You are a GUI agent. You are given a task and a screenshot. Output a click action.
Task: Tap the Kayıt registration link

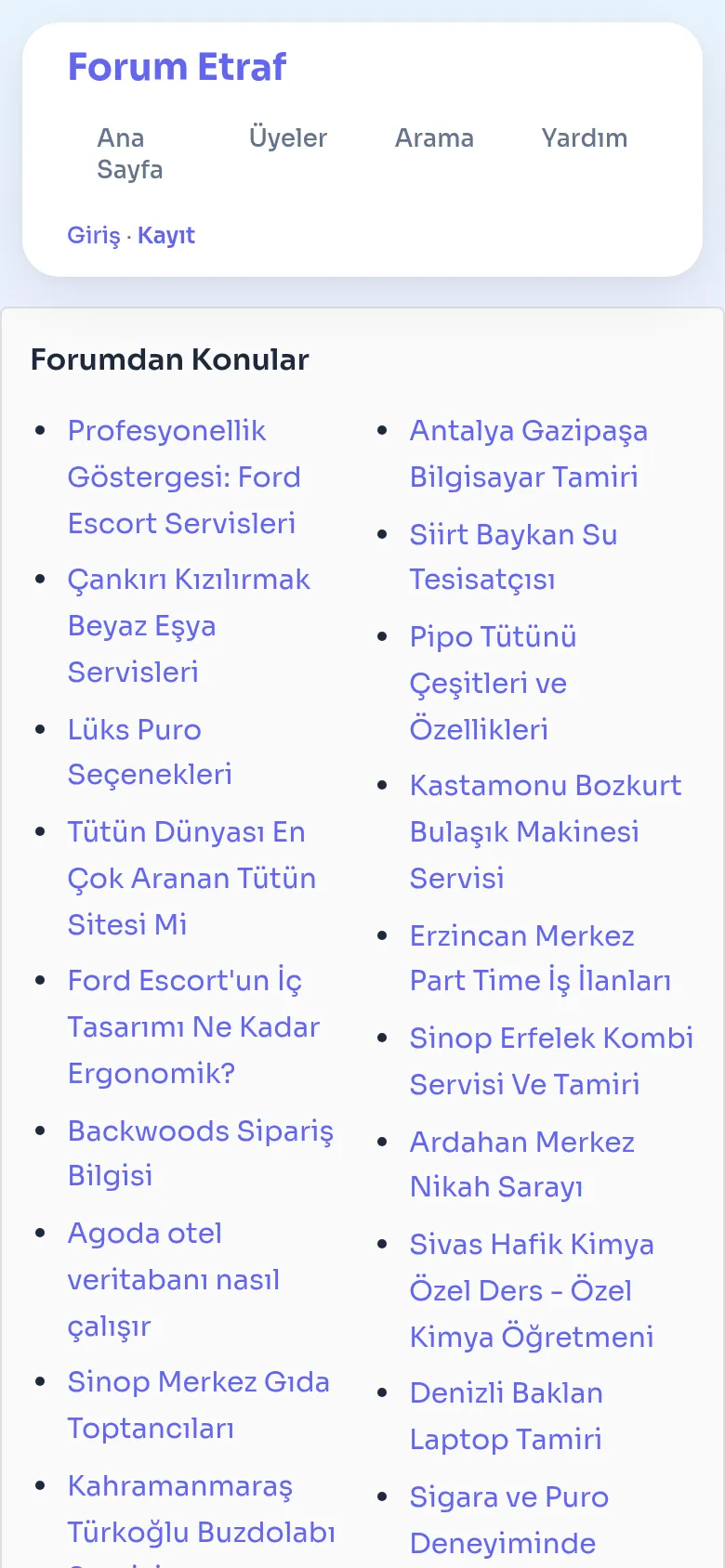166,235
